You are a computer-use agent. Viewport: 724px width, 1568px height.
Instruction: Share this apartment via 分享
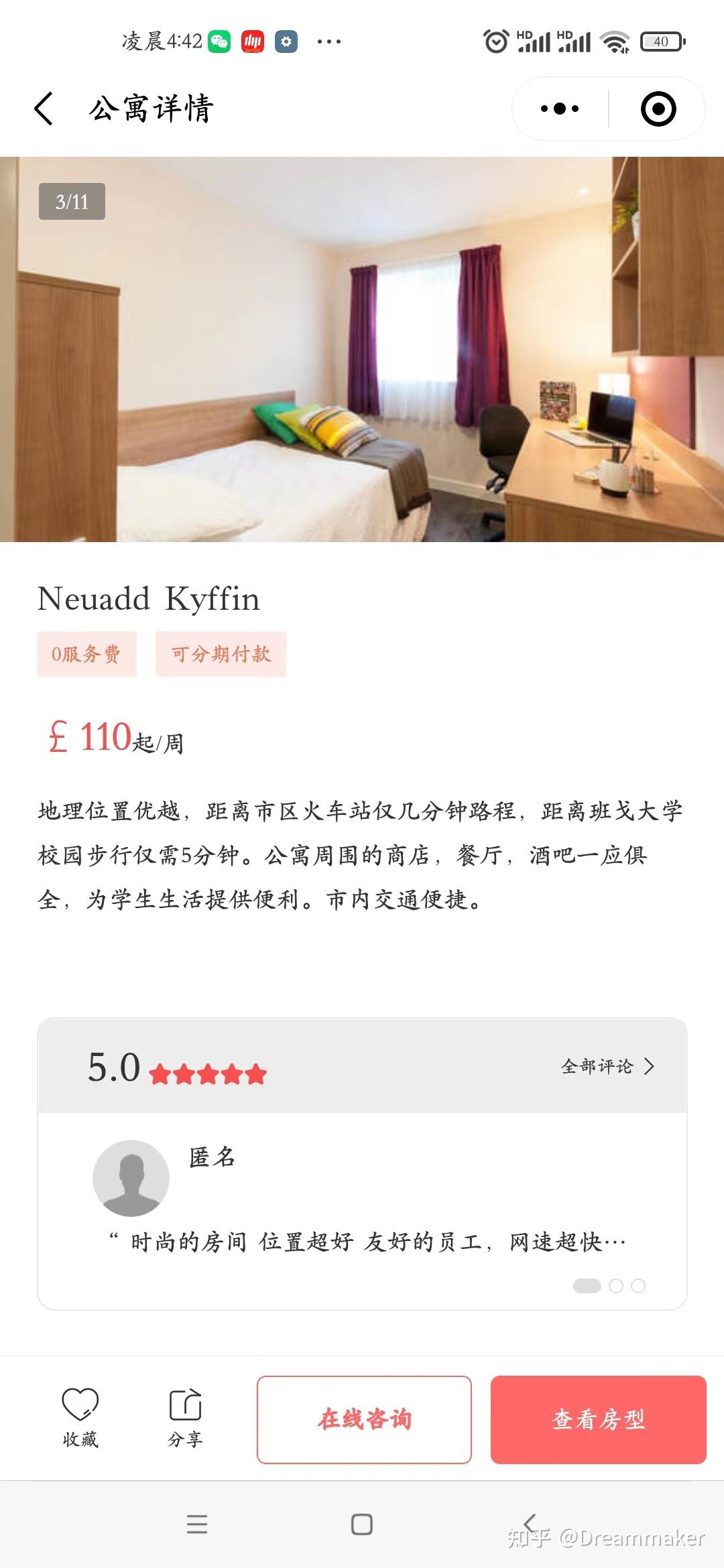pos(185,1417)
